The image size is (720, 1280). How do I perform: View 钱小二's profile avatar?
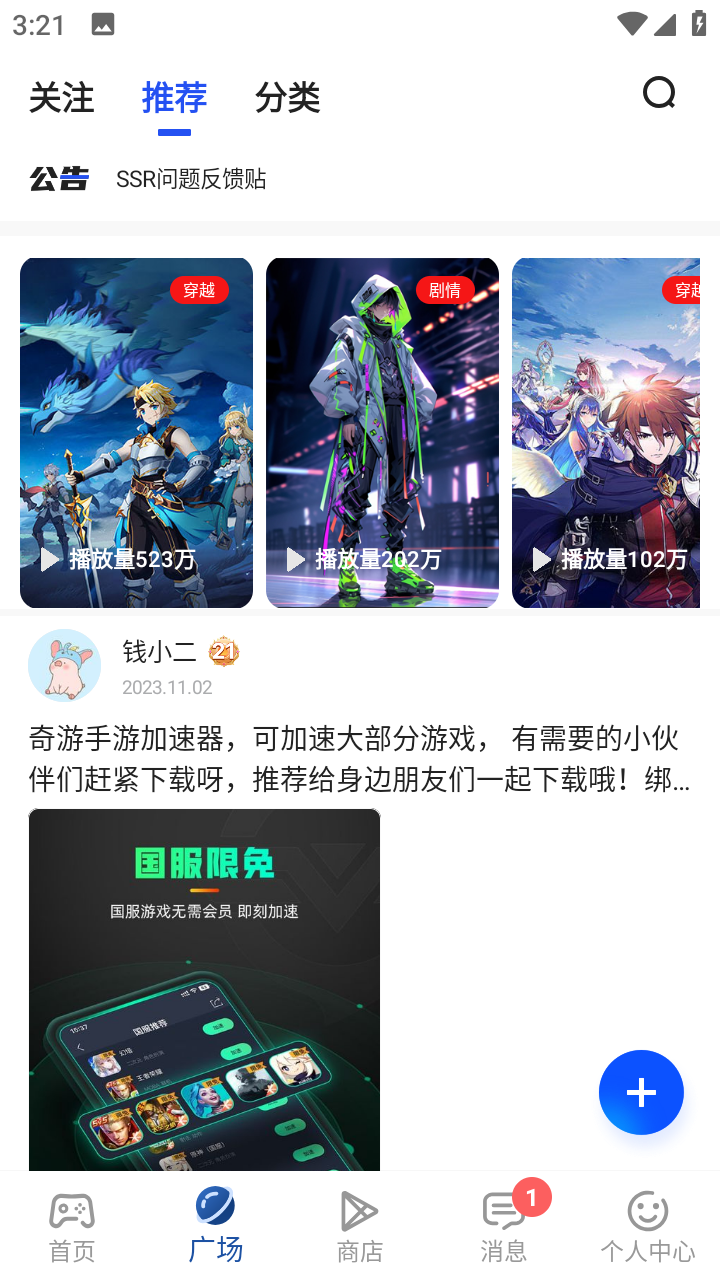(64, 665)
